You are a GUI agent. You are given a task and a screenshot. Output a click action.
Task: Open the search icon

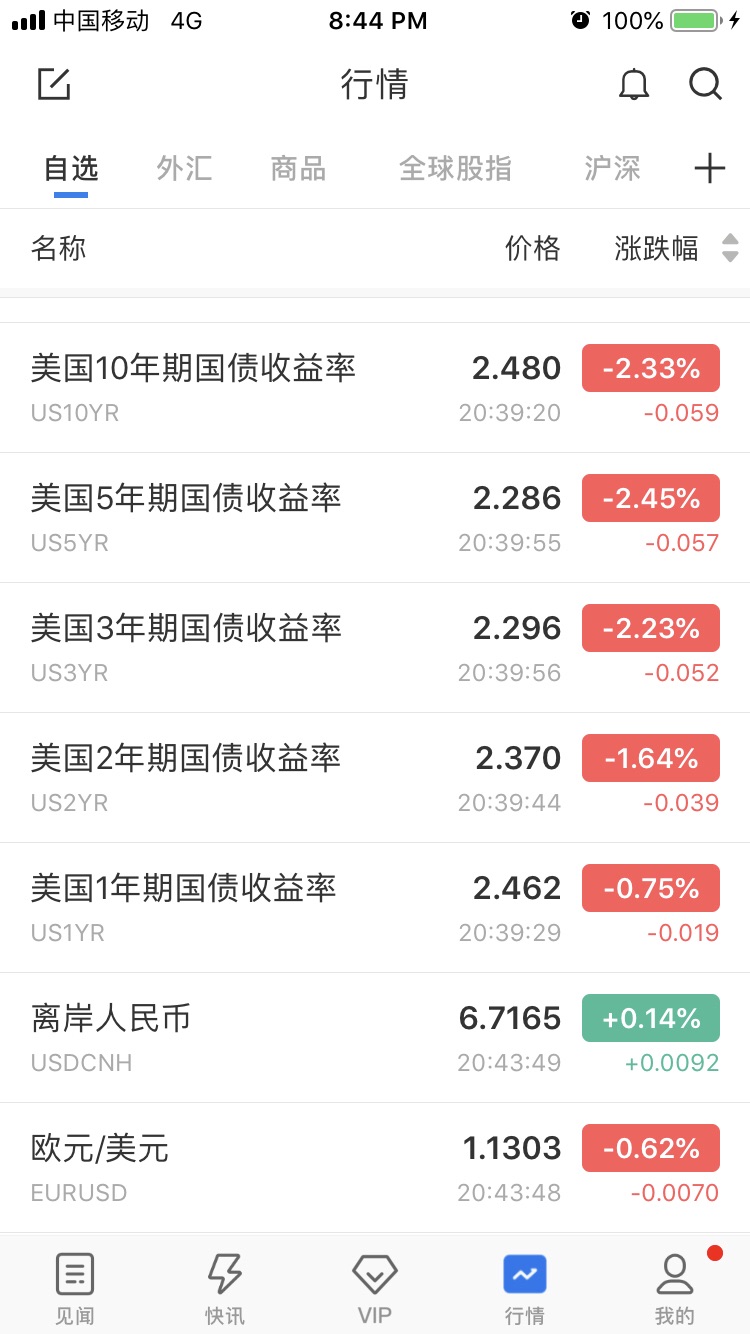[x=706, y=84]
